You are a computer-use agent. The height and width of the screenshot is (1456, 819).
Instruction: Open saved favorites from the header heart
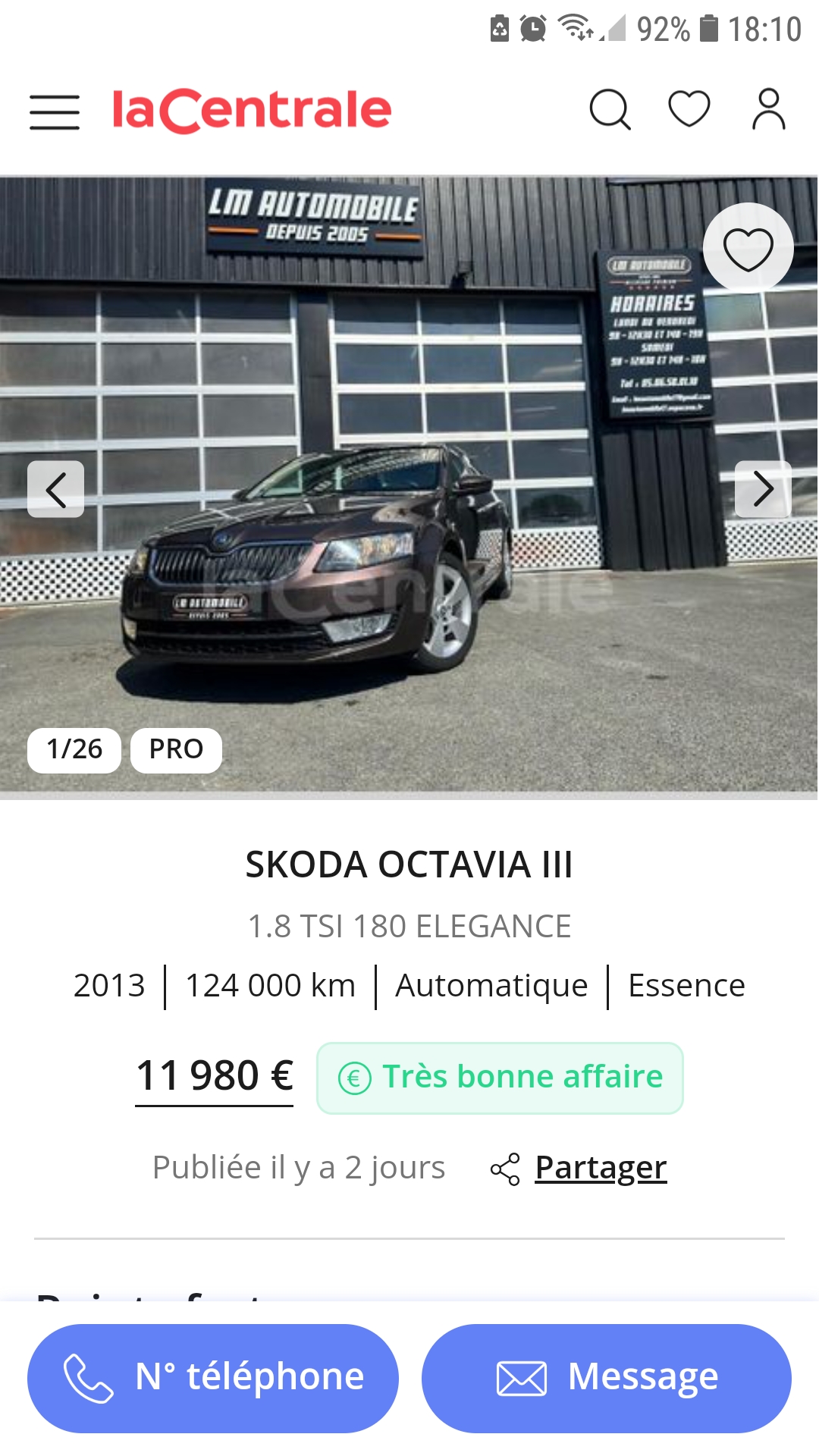click(x=689, y=108)
